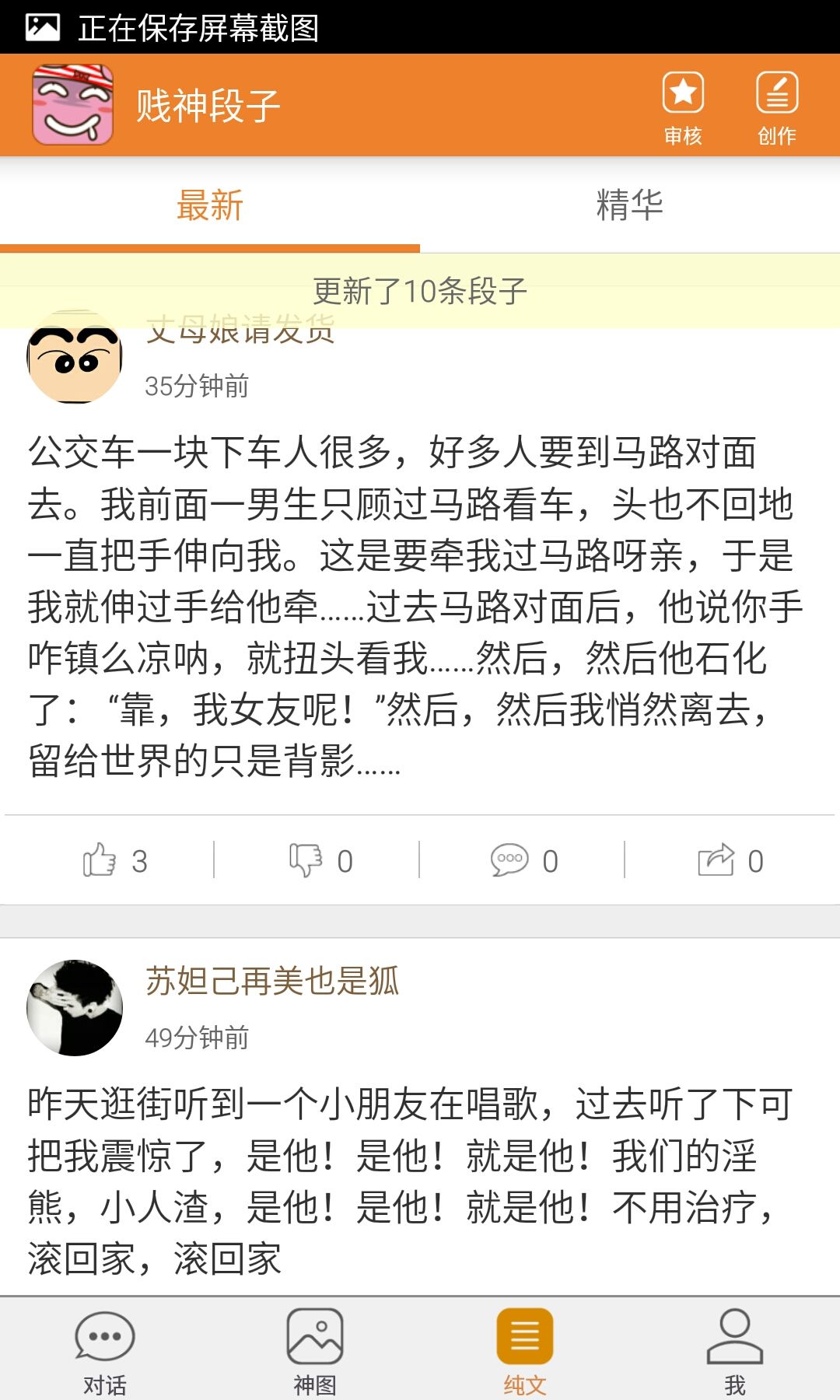840x1400 pixels.
Task: Select the 最新 tab
Action: [x=210, y=205]
